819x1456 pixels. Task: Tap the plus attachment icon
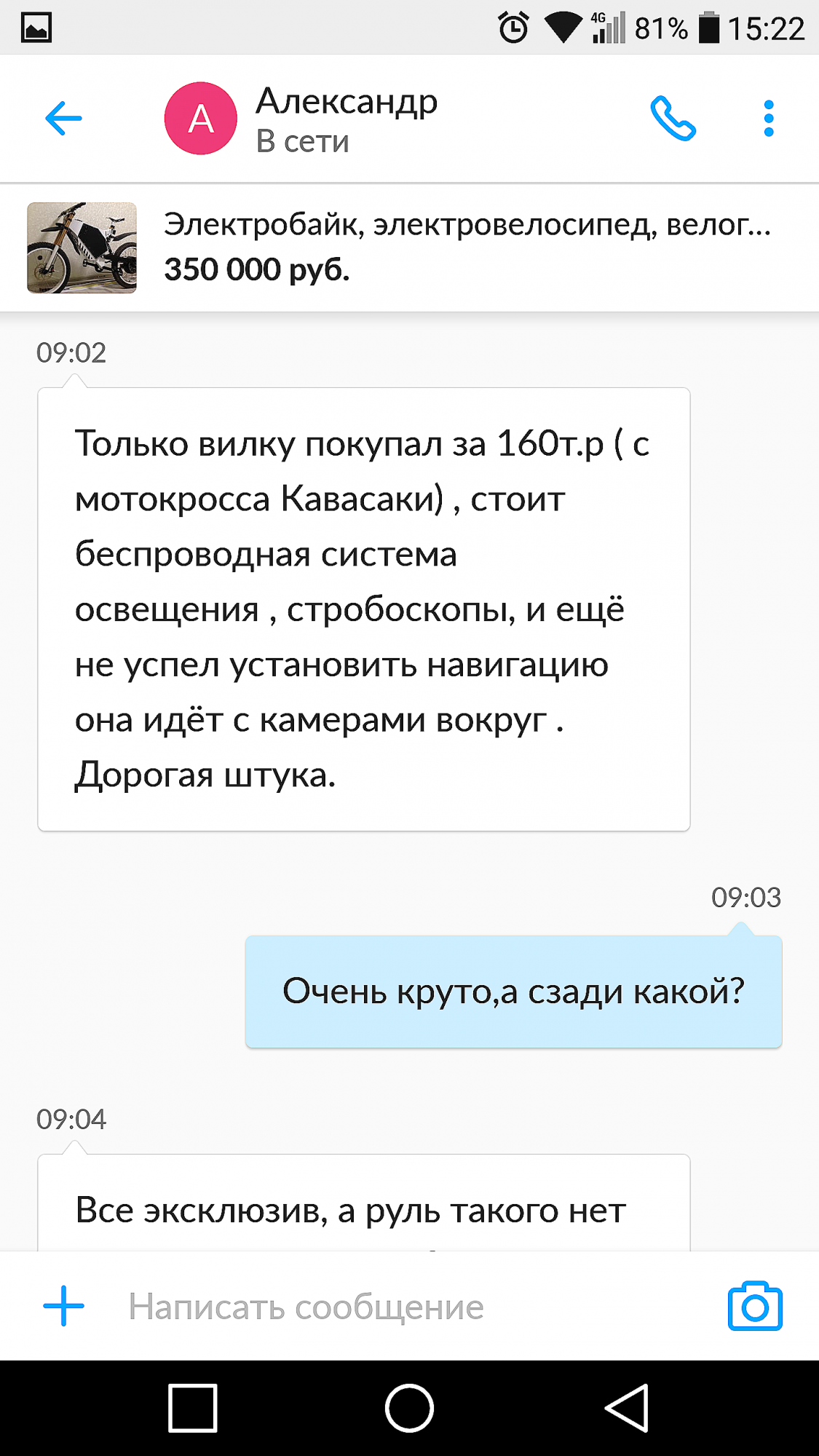63,1306
